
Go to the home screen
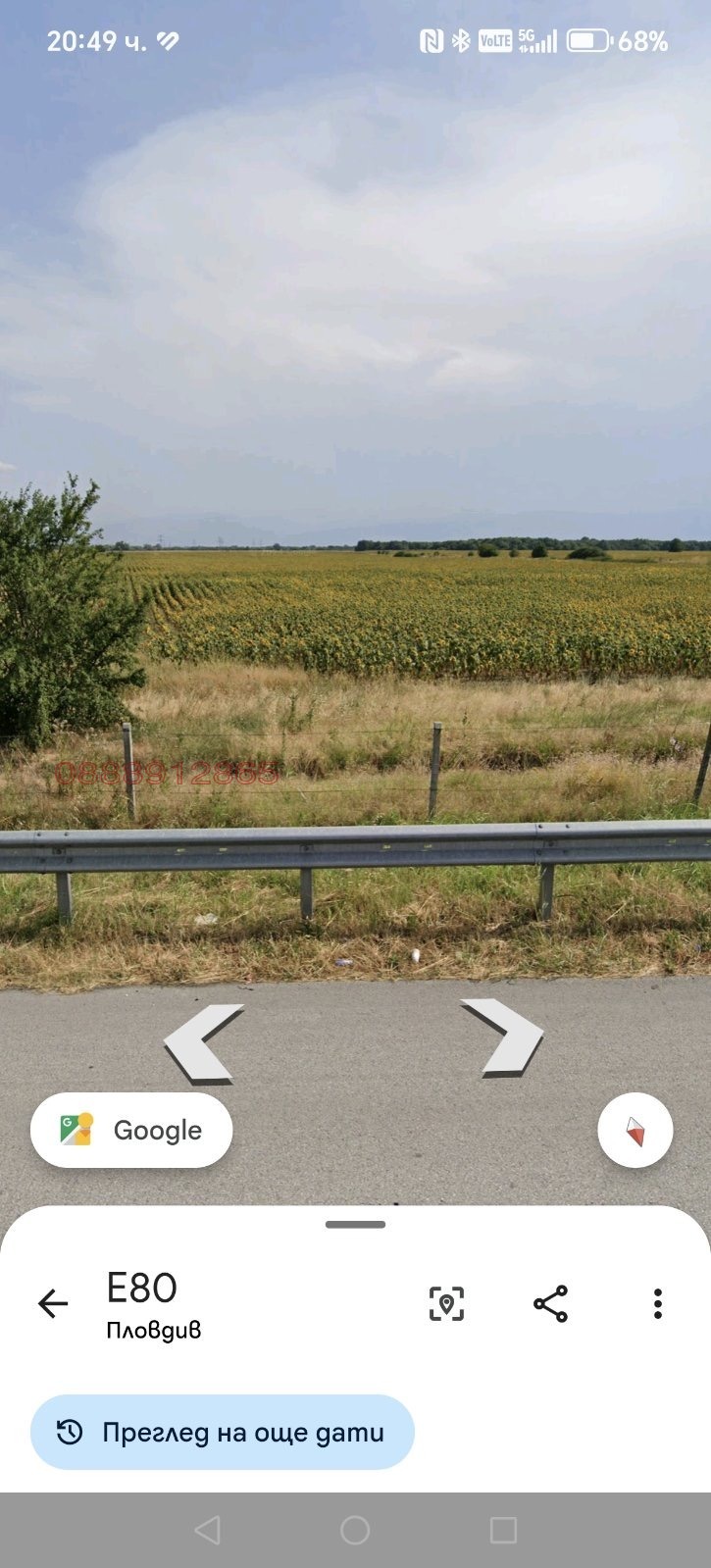(x=355, y=1530)
